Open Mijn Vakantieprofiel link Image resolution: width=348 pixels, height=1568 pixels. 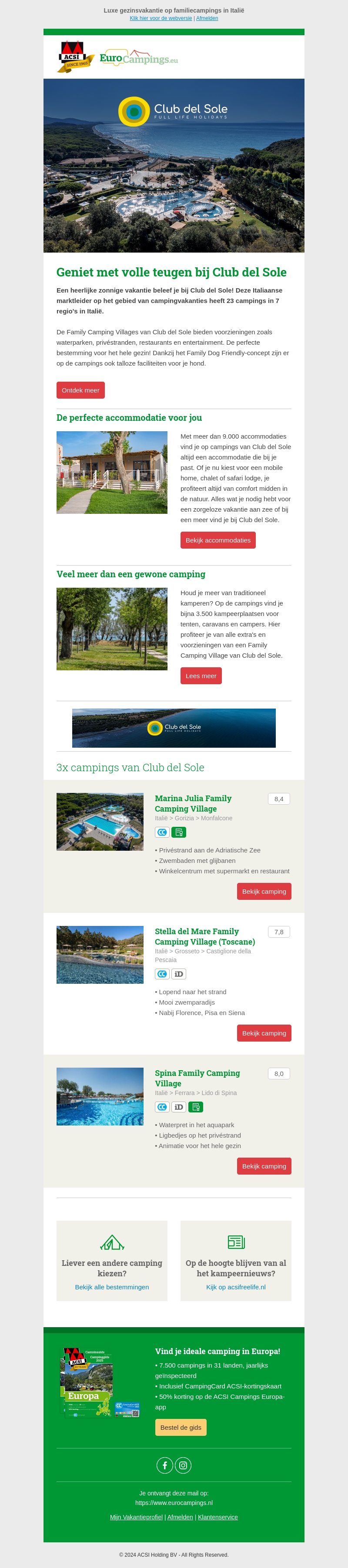[136, 1517]
